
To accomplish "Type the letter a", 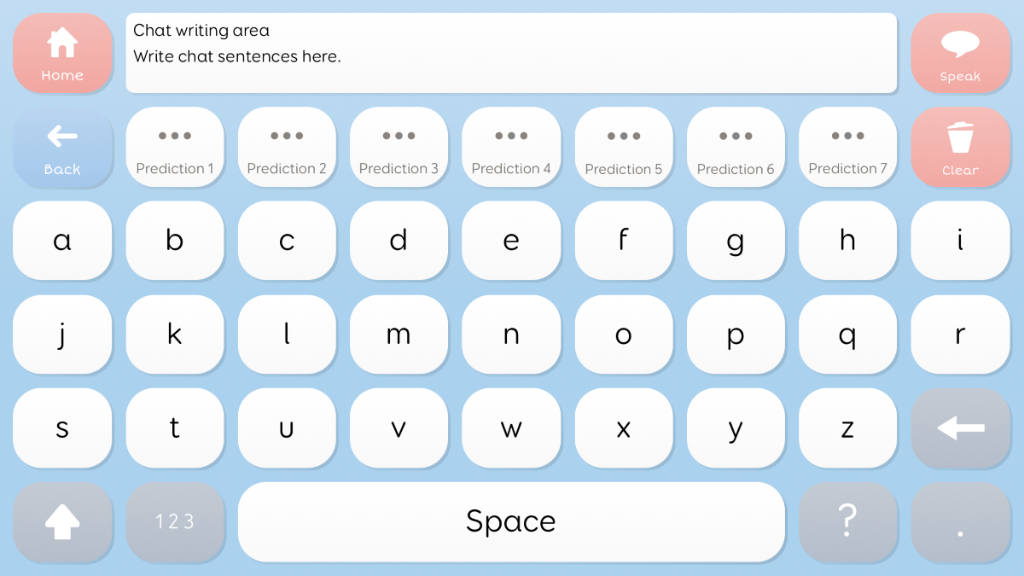I will coord(62,241).
